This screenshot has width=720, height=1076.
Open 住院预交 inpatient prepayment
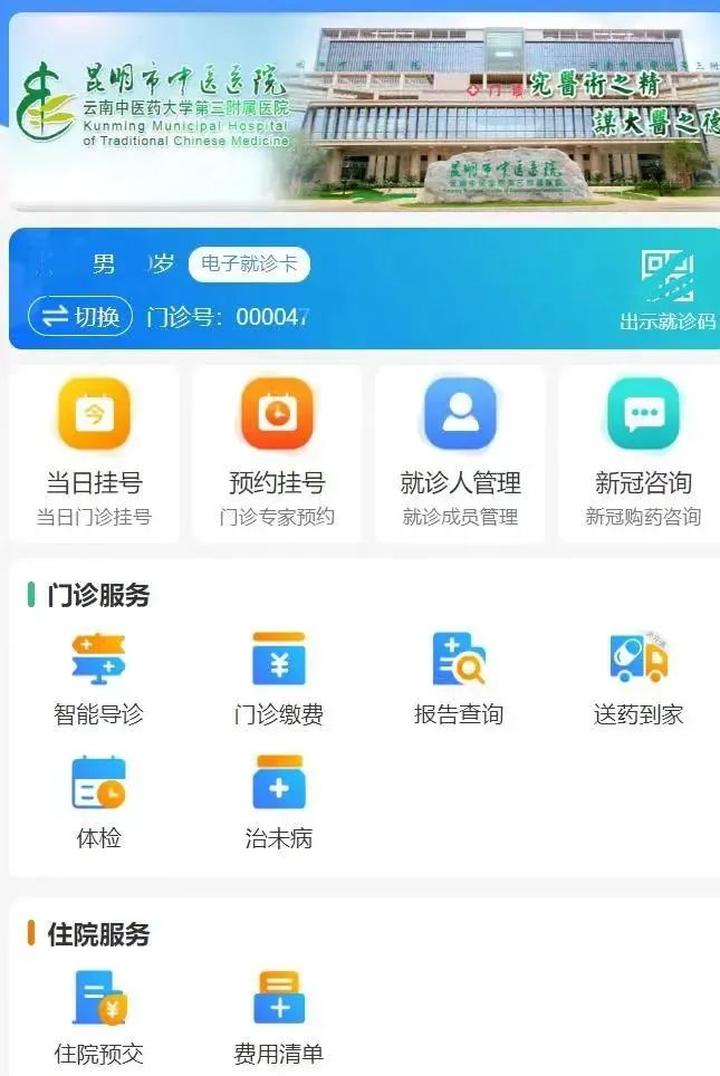(x=98, y=1016)
